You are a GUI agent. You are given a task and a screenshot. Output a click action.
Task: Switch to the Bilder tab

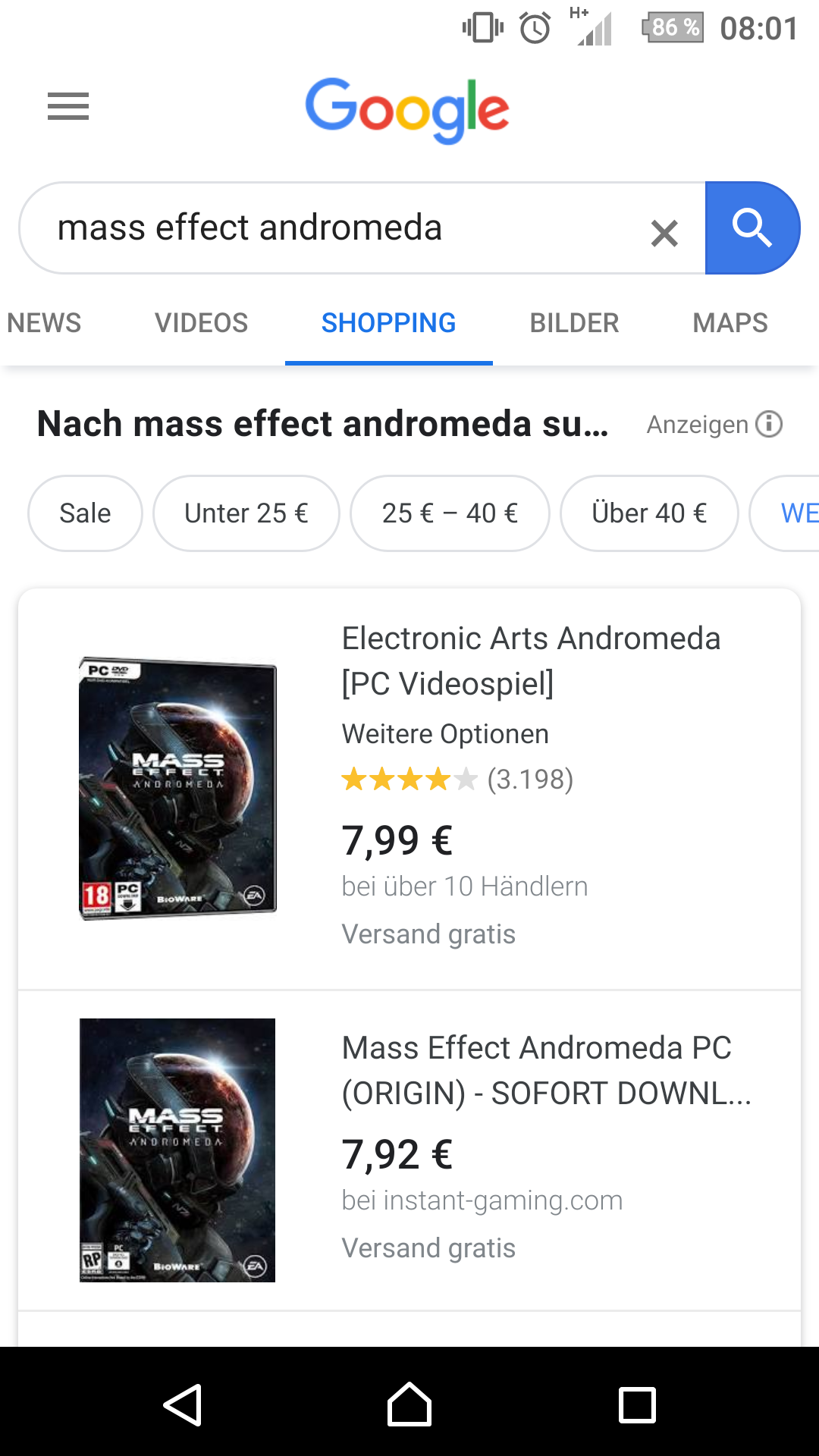coord(574,323)
